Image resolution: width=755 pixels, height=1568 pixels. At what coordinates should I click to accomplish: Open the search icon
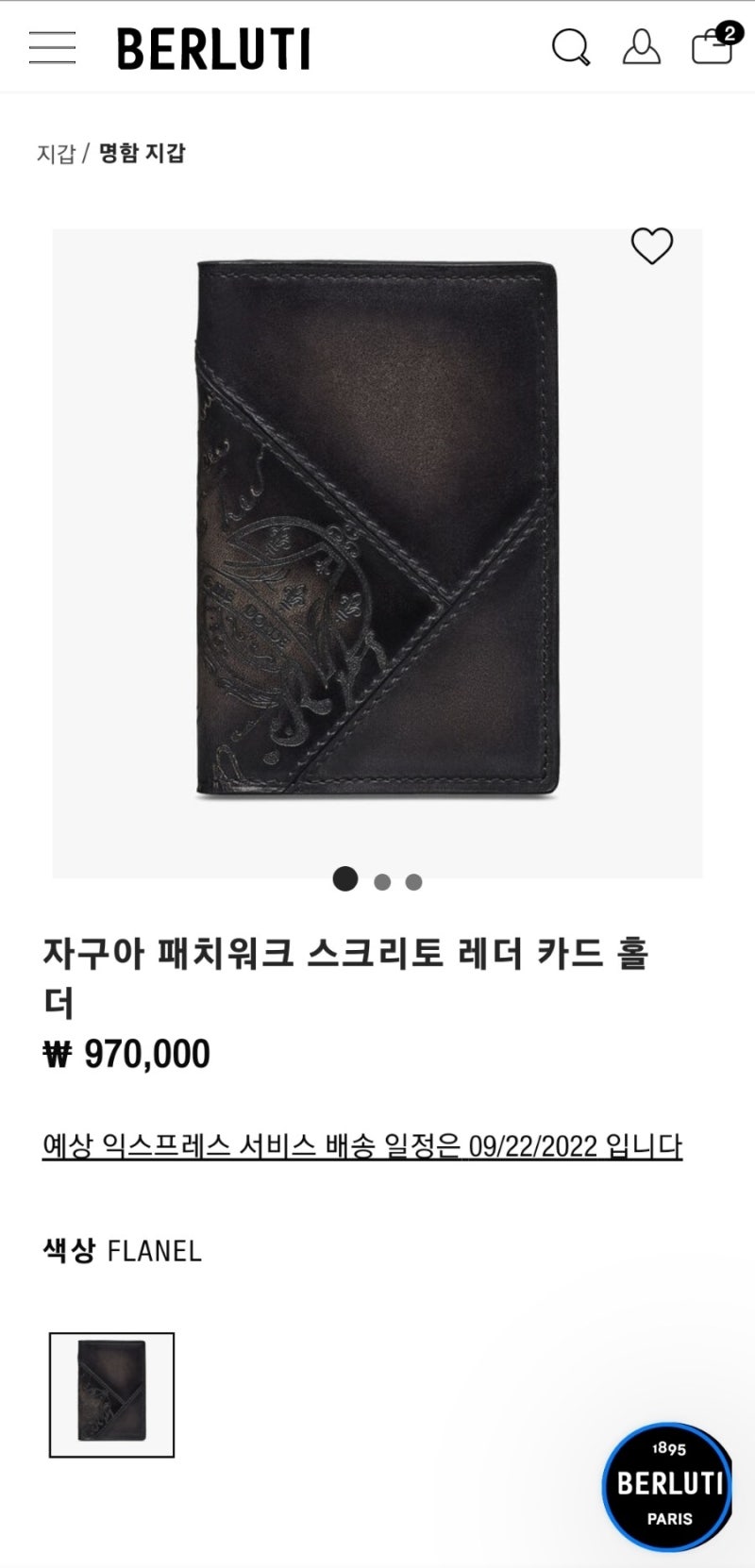571,47
